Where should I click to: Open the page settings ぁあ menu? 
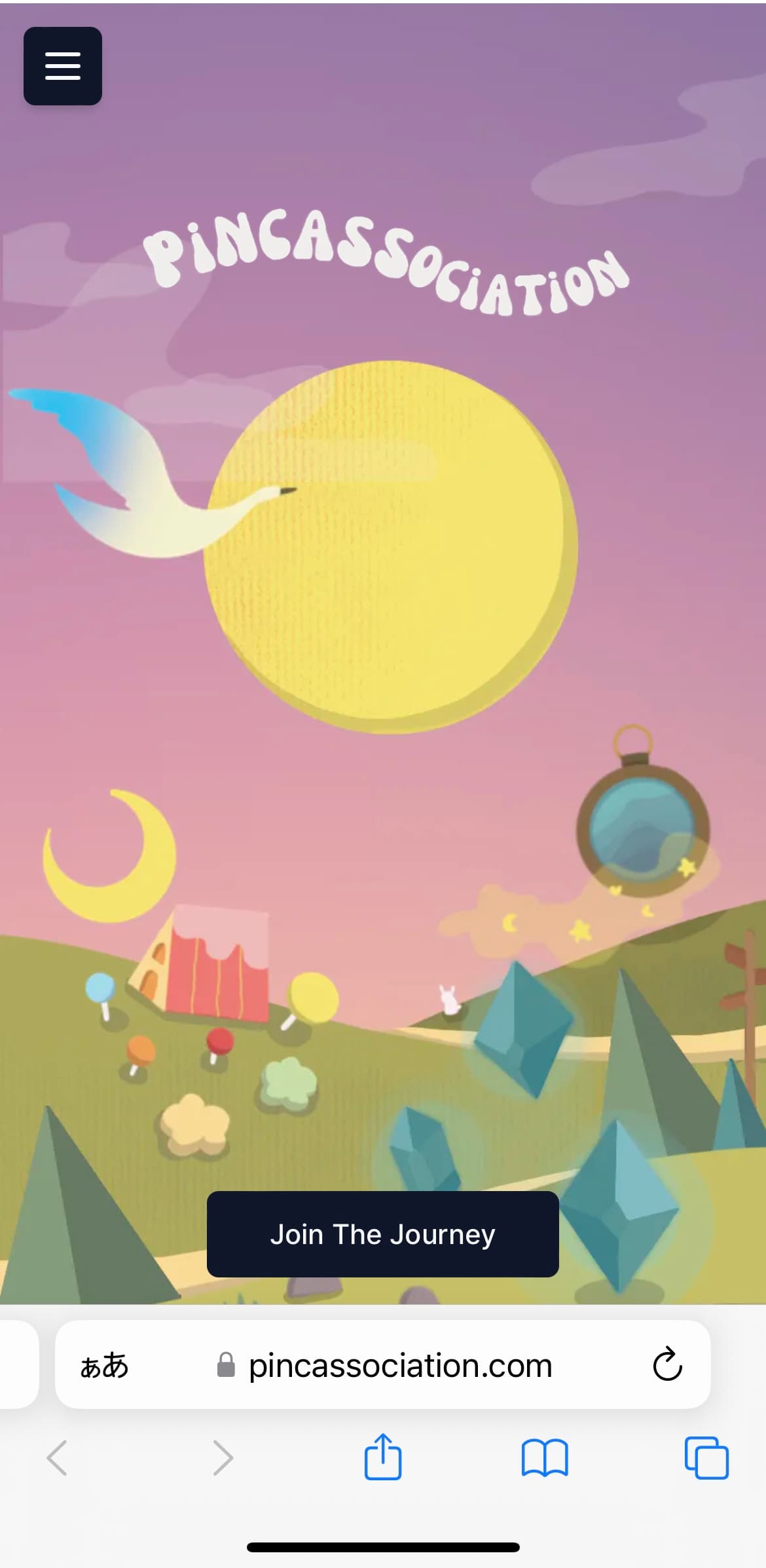[104, 1365]
